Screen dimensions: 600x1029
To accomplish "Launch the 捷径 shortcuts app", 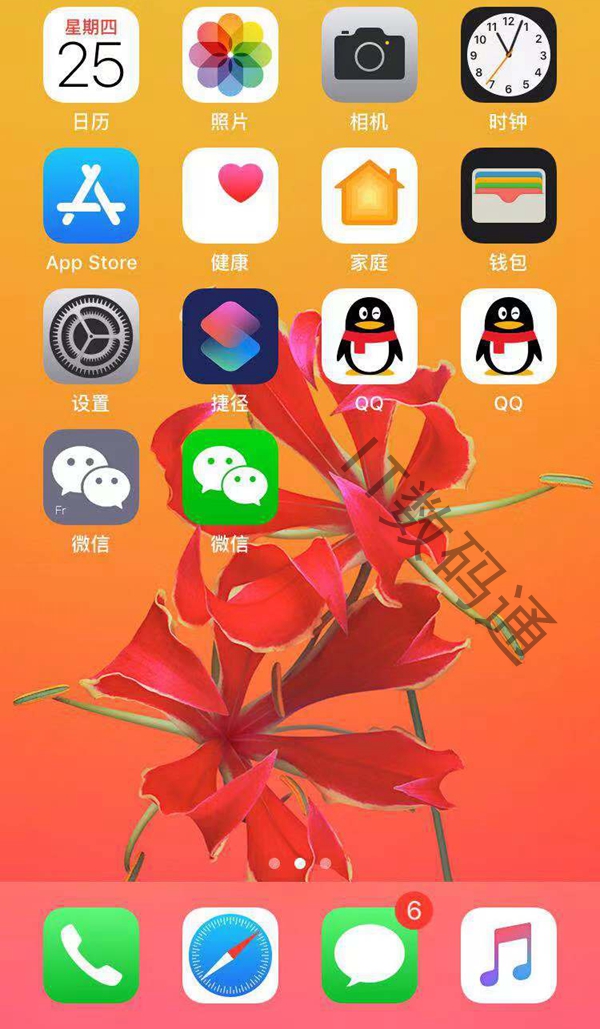I will click(x=230, y=337).
